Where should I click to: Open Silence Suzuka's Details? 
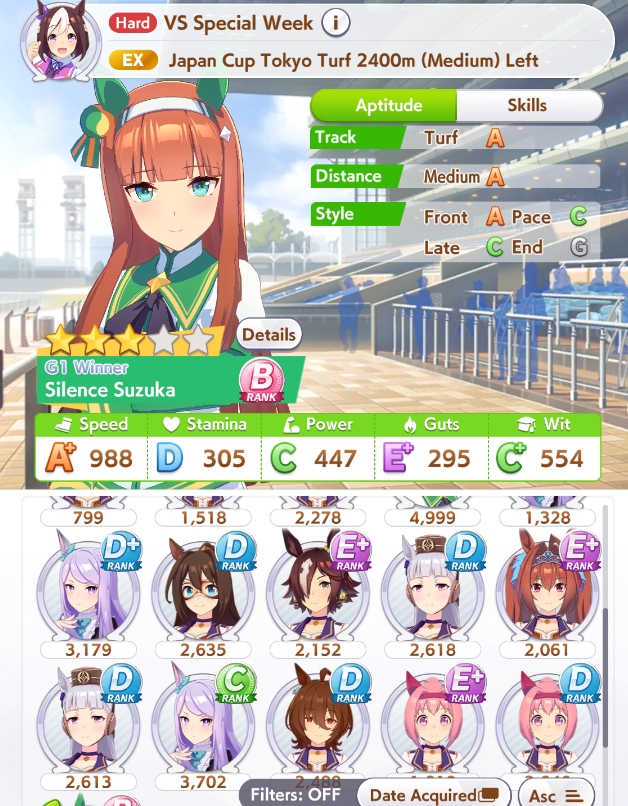click(269, 334)
